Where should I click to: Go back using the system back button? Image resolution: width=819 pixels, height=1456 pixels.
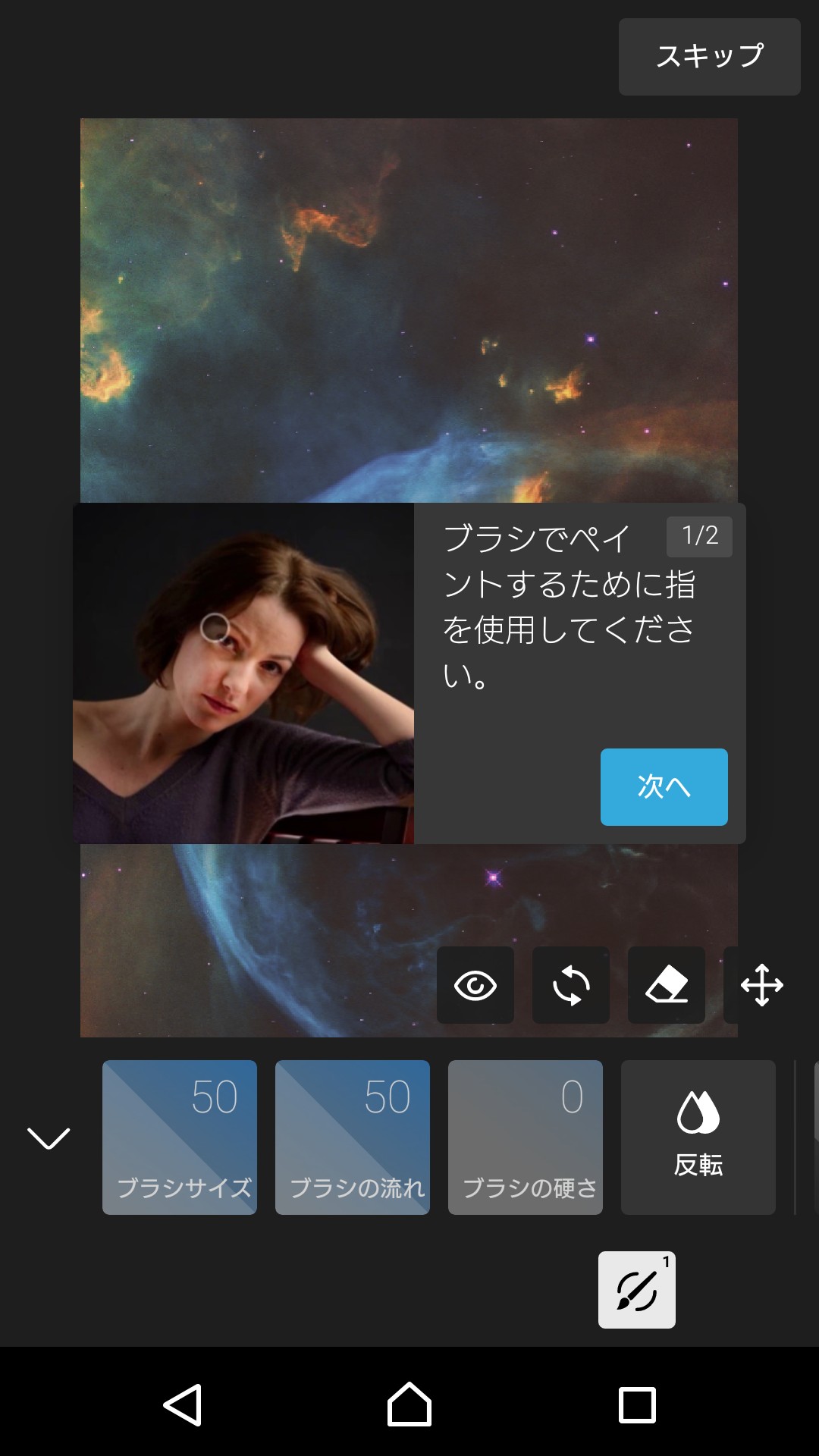183,1404
